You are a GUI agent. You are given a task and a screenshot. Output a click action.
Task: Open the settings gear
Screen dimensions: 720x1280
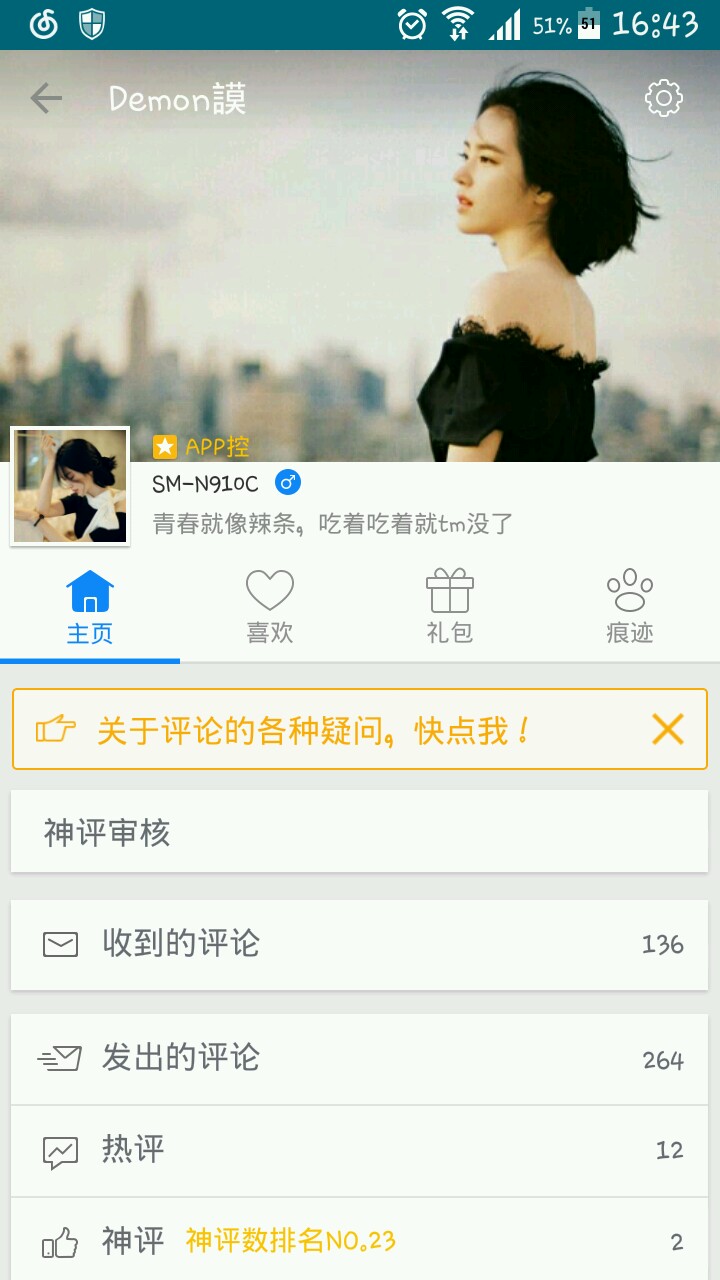(664, 98)
